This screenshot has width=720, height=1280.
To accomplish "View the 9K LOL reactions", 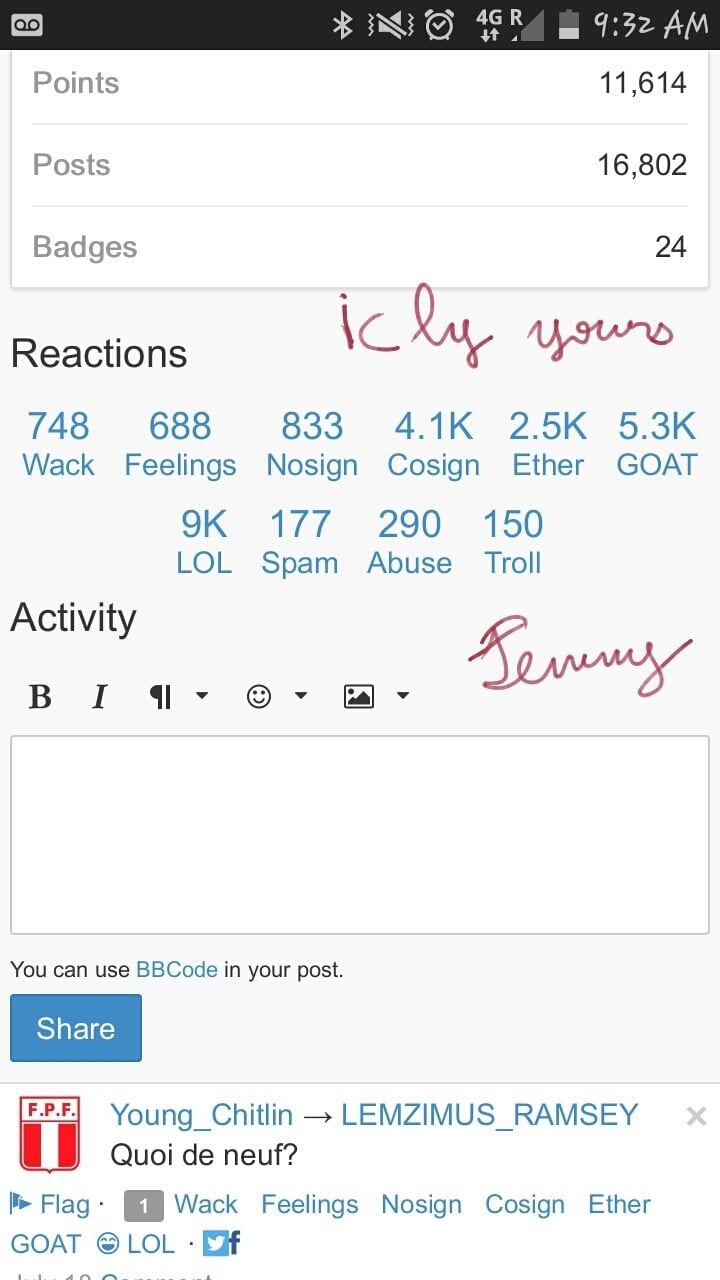I will tap(204, 542).
